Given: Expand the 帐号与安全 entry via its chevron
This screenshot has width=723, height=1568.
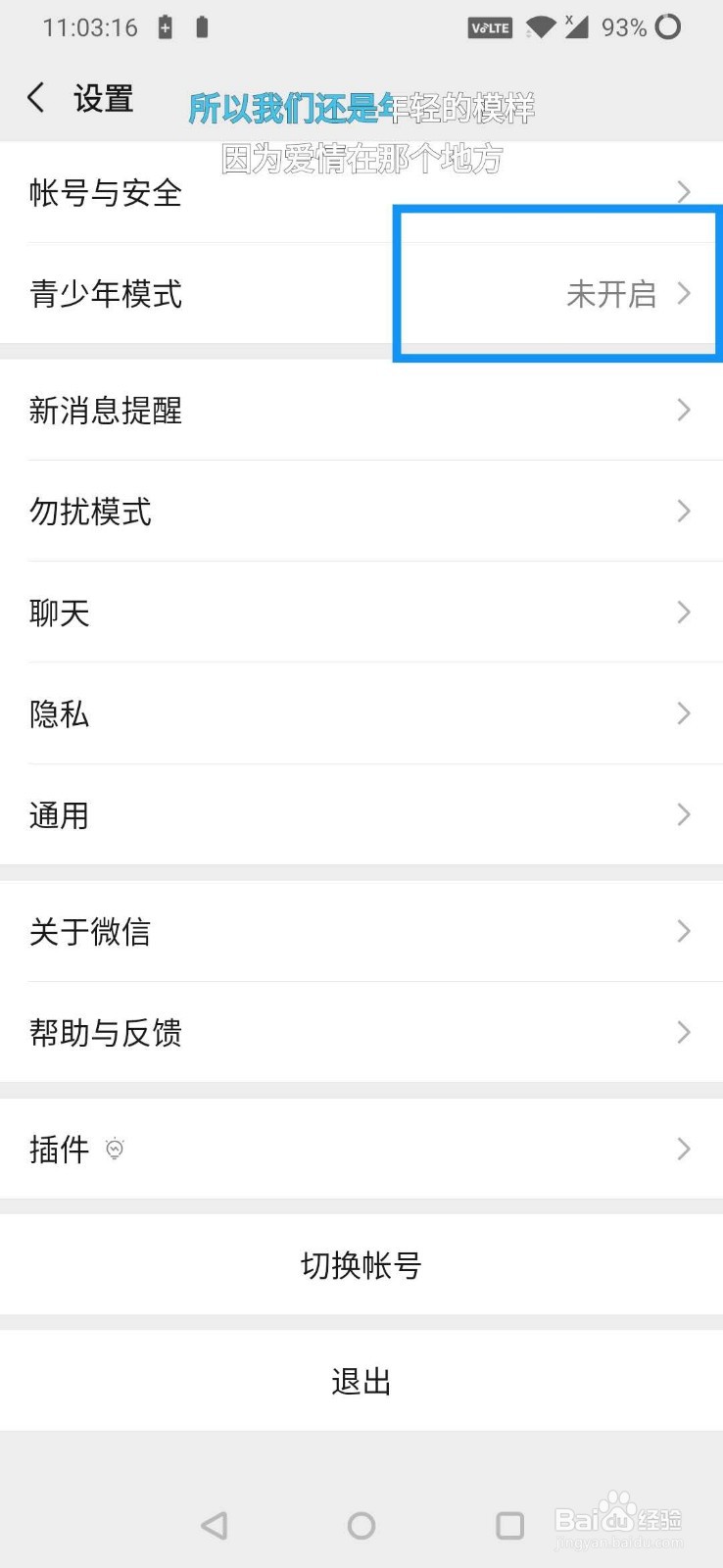Looking at the screenshot, I should [683, 192].
